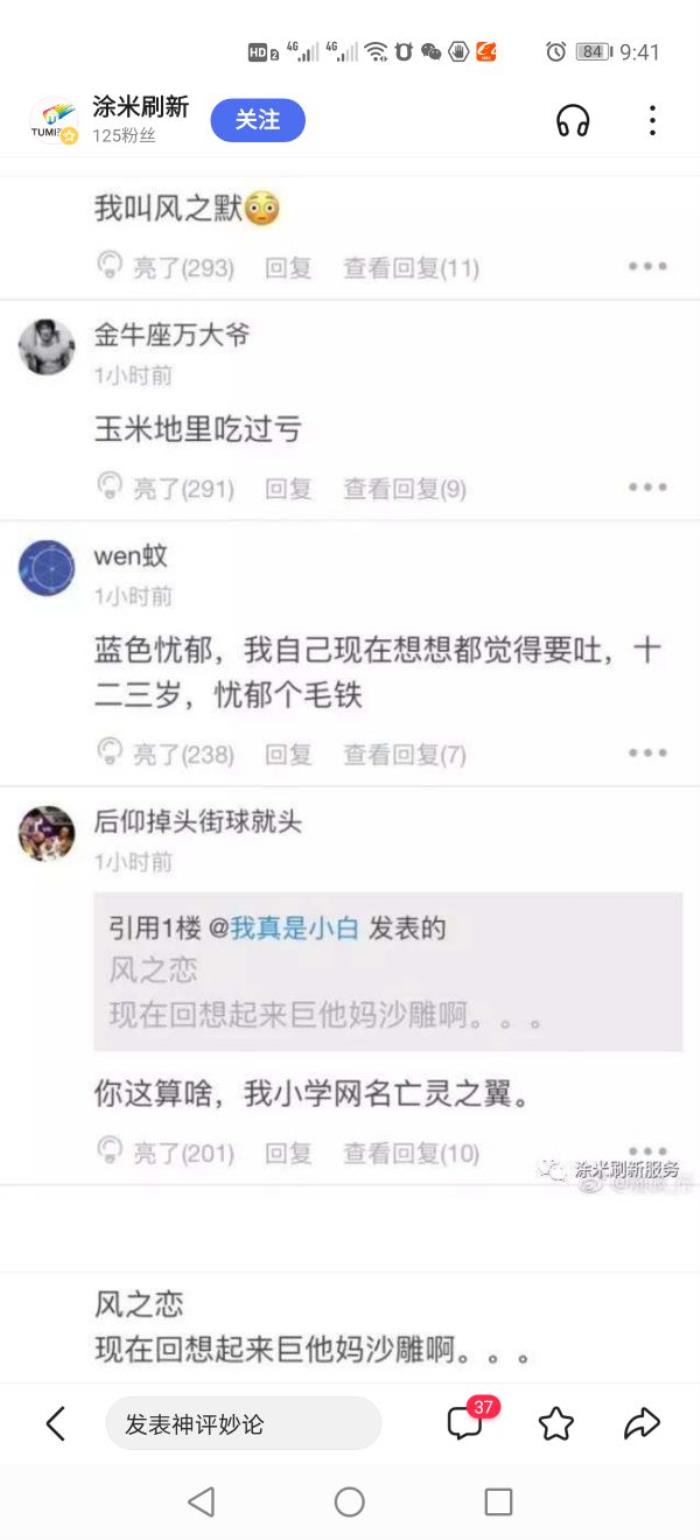
Task: Open 金牛座万大爷's profile avatar
Action: coord(47,347)
